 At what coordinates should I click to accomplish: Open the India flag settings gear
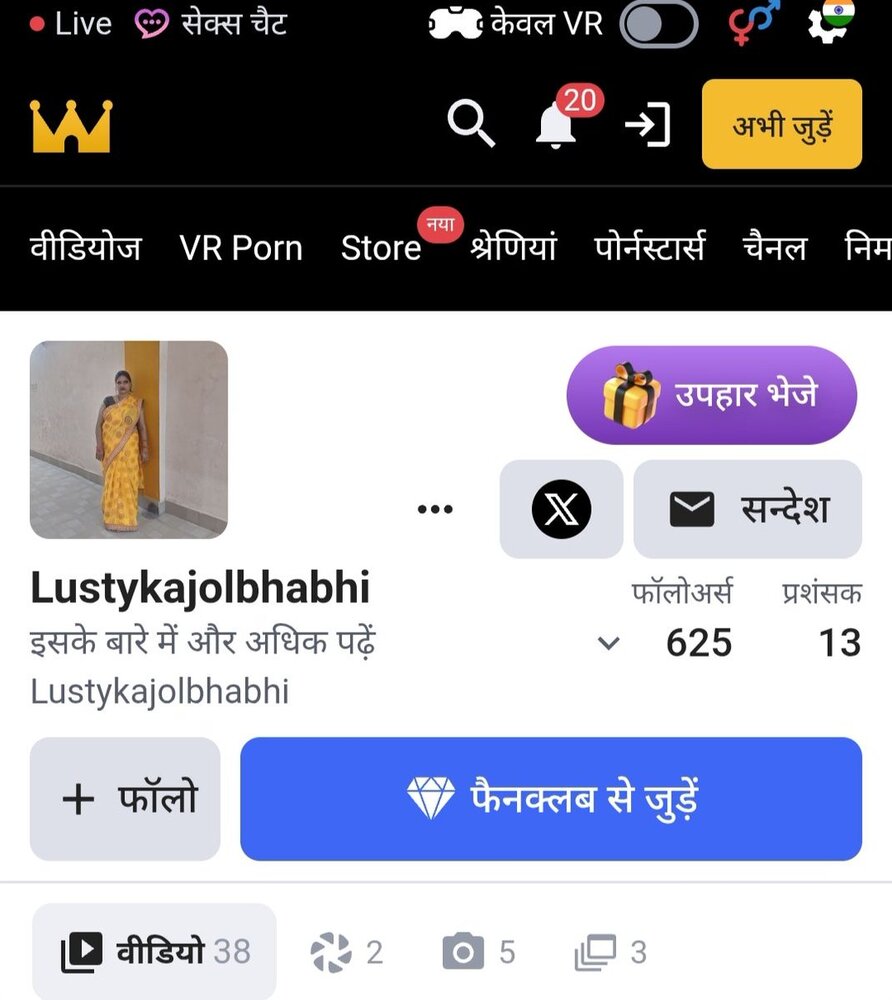tap(831, 24)
